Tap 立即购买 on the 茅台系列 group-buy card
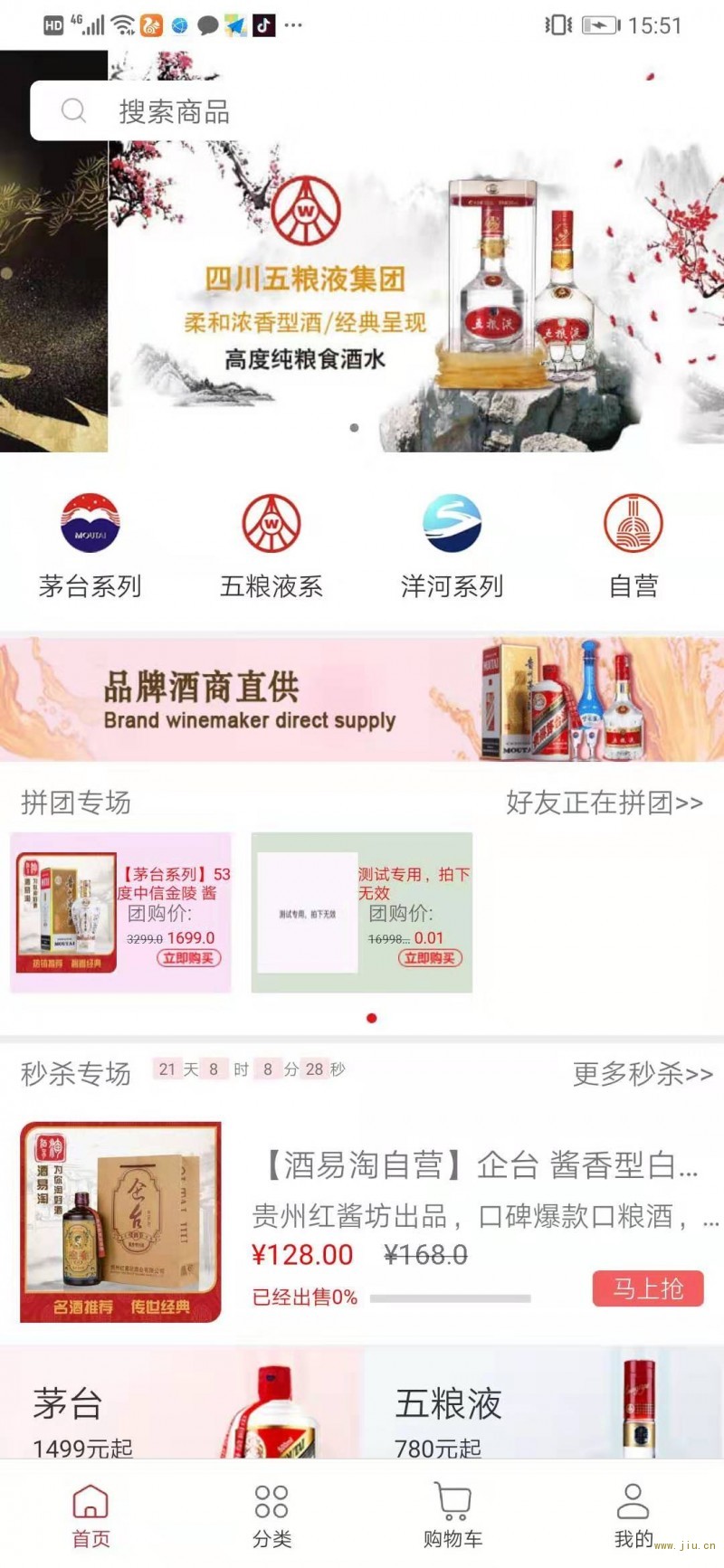This screenshot has width=724, height=1568. coord(189,958)
